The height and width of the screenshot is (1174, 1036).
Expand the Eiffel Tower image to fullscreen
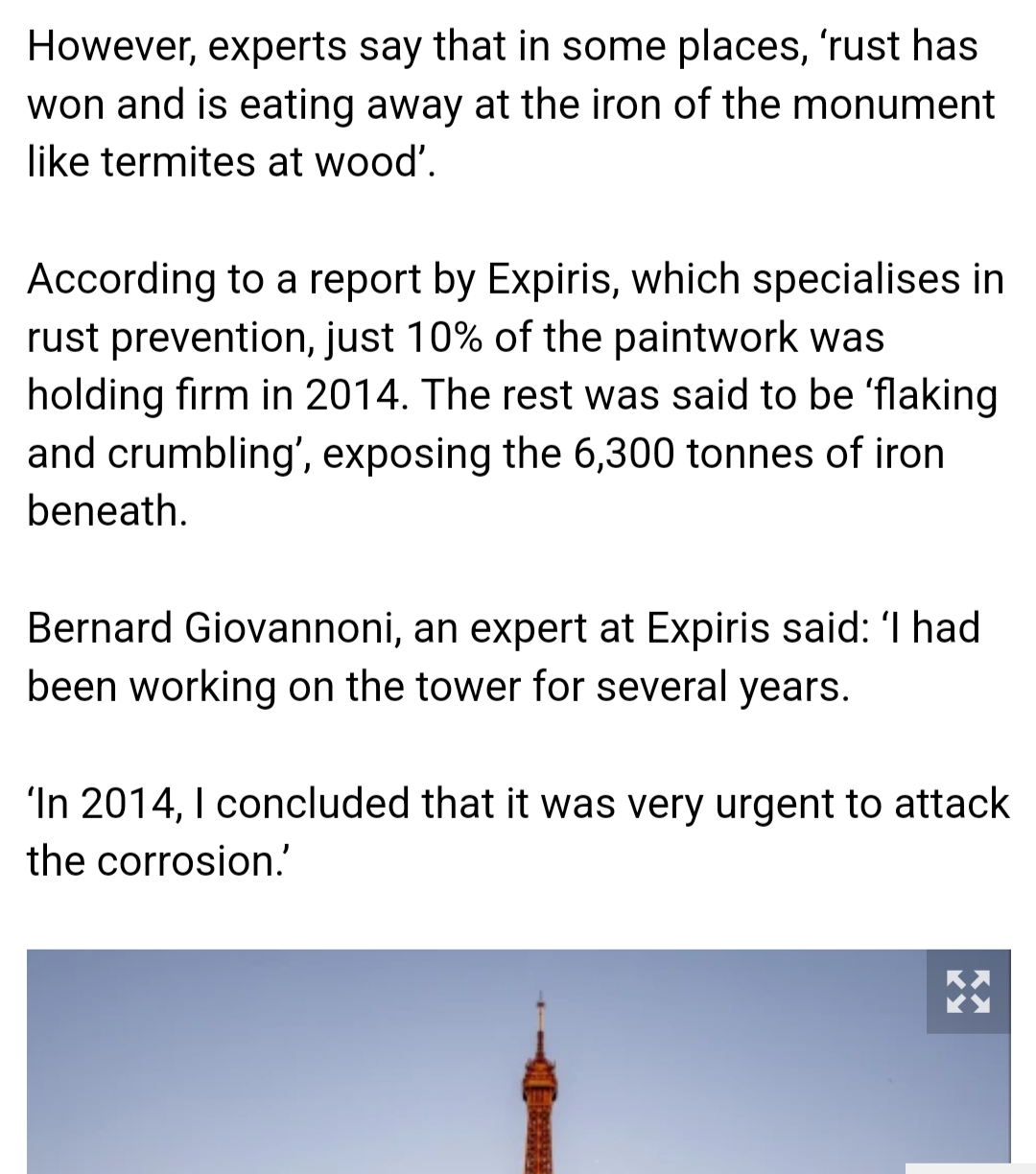967,992
